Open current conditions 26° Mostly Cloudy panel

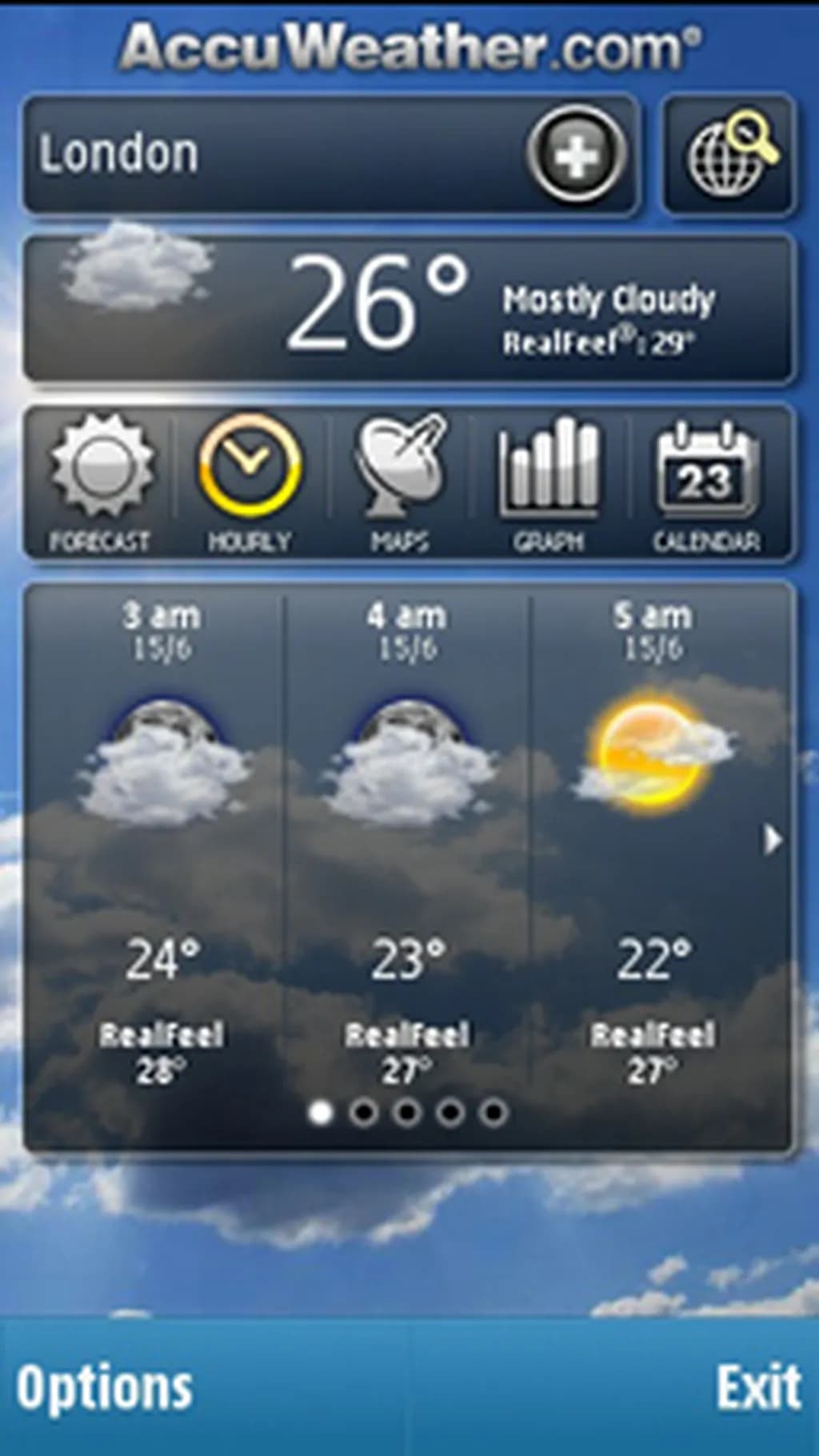408,308
